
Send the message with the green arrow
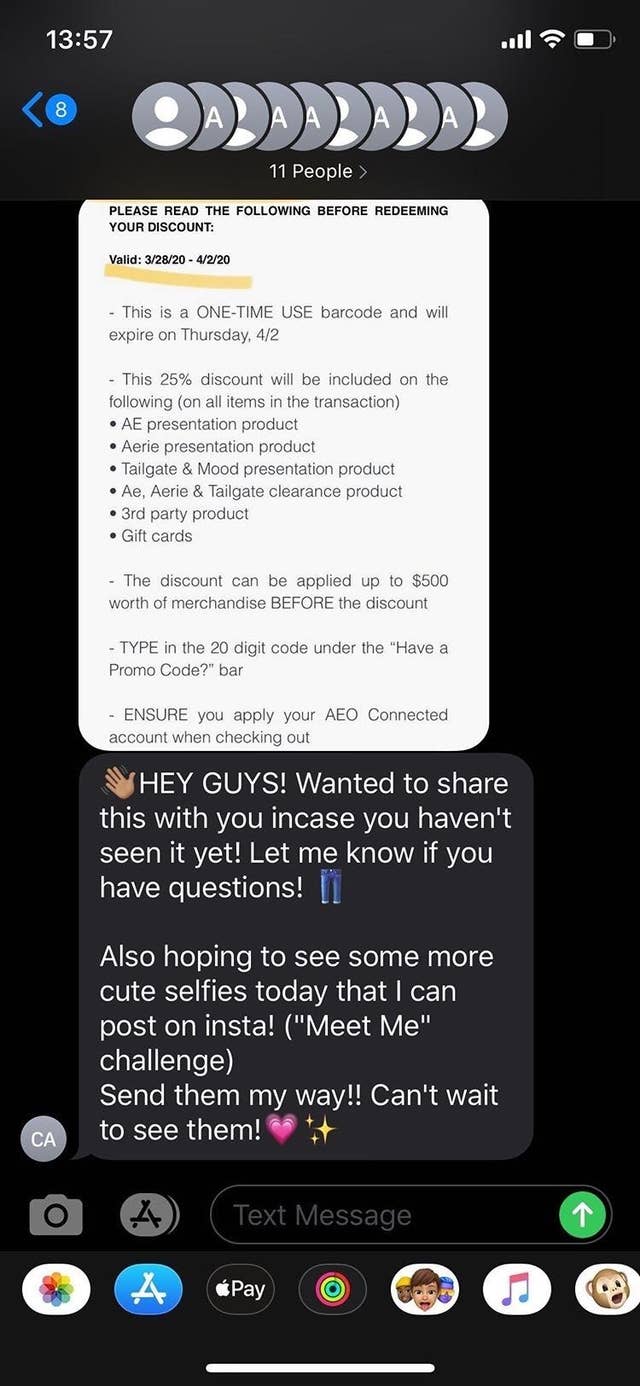(583, 1215)
